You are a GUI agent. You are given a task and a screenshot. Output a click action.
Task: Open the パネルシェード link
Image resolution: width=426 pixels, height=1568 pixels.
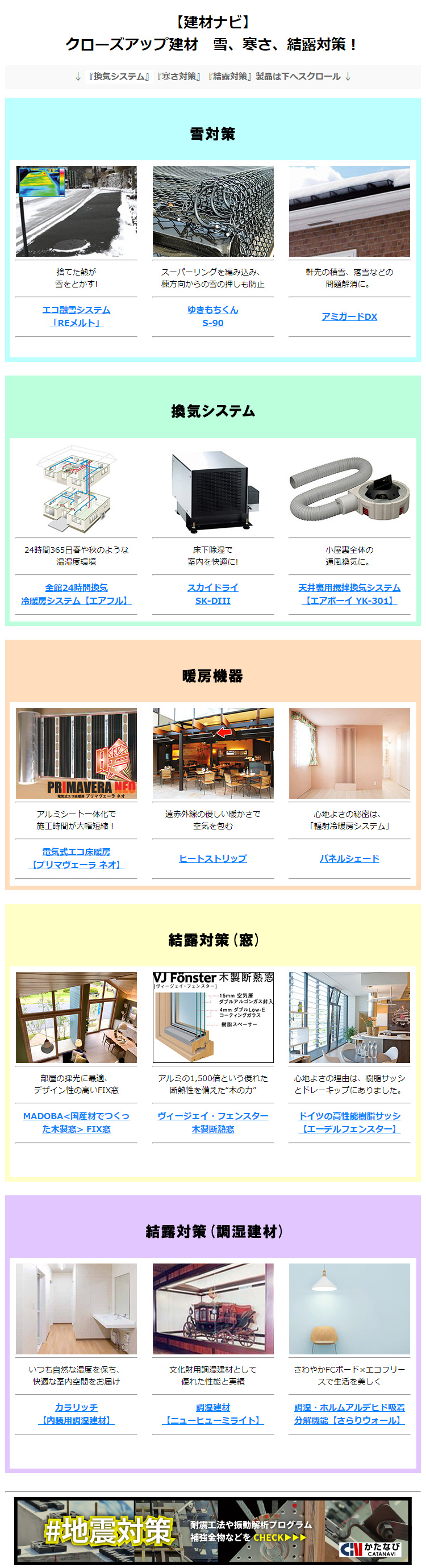pos(349,858)
